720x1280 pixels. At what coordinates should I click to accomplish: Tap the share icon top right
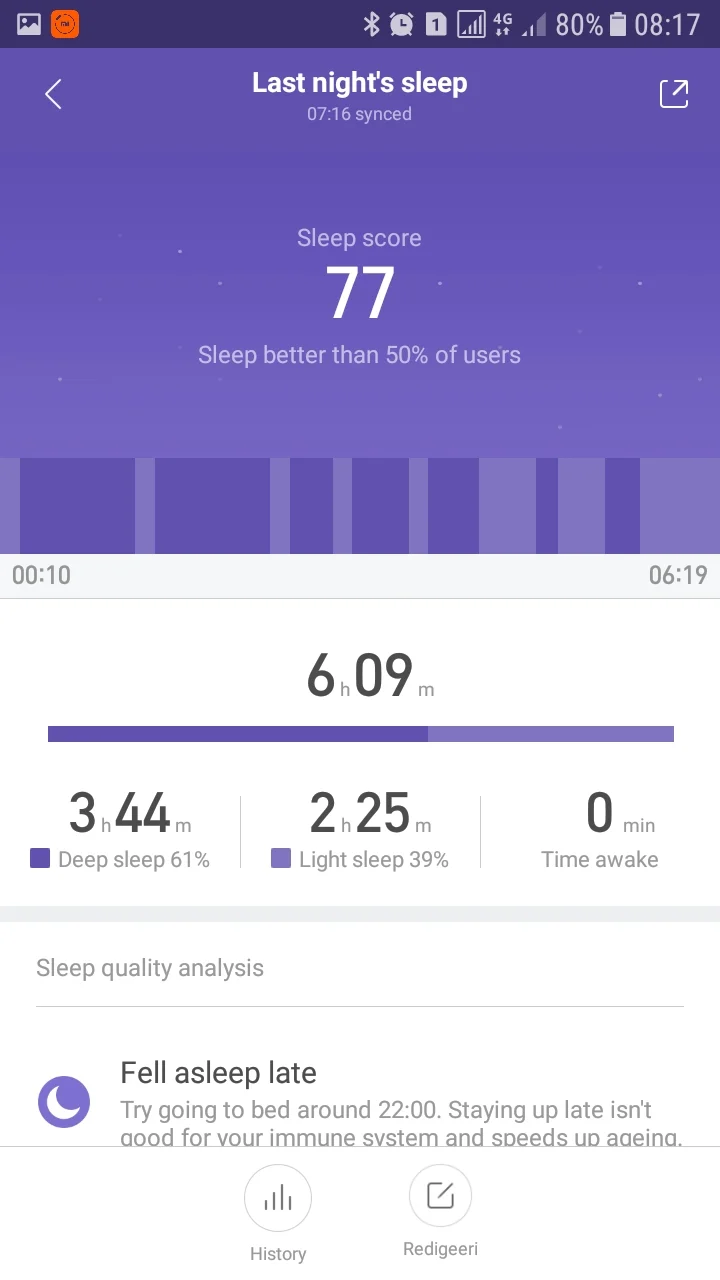pos(674,93)
